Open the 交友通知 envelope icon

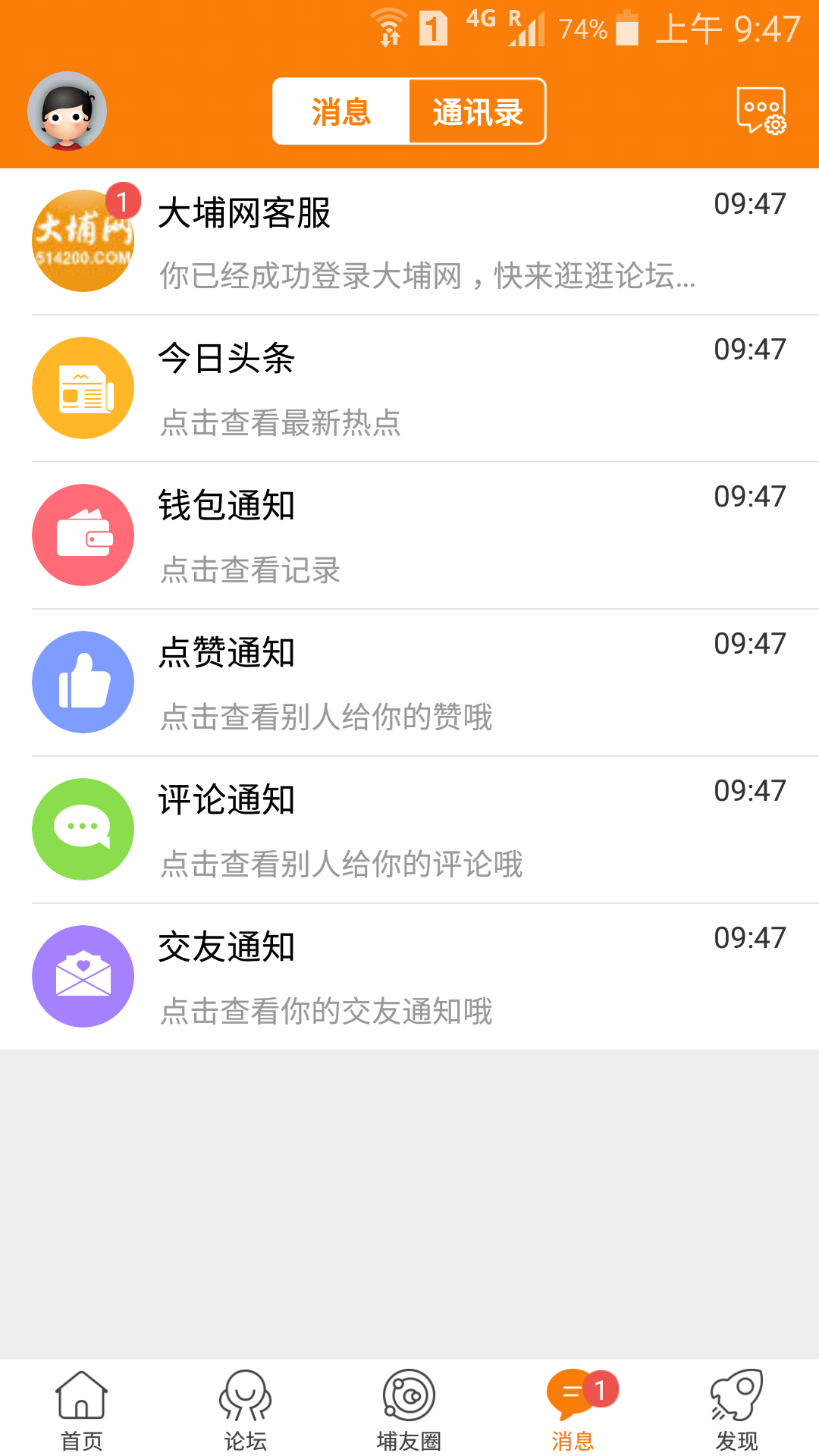[x=83, y=975]
